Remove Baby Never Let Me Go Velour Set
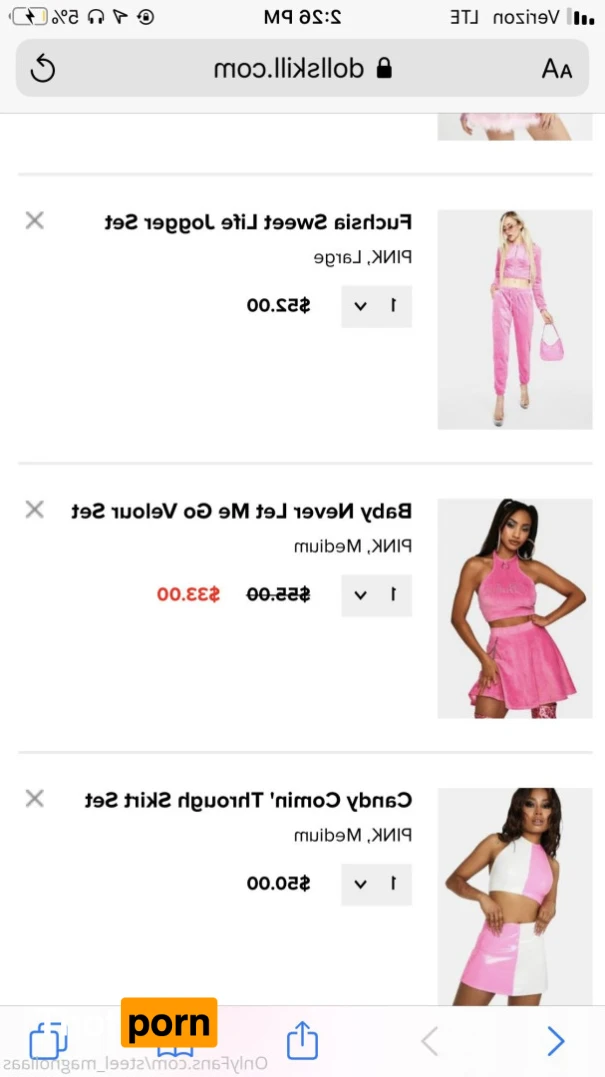Screen dimensions: 605x1077 (34, 510)
